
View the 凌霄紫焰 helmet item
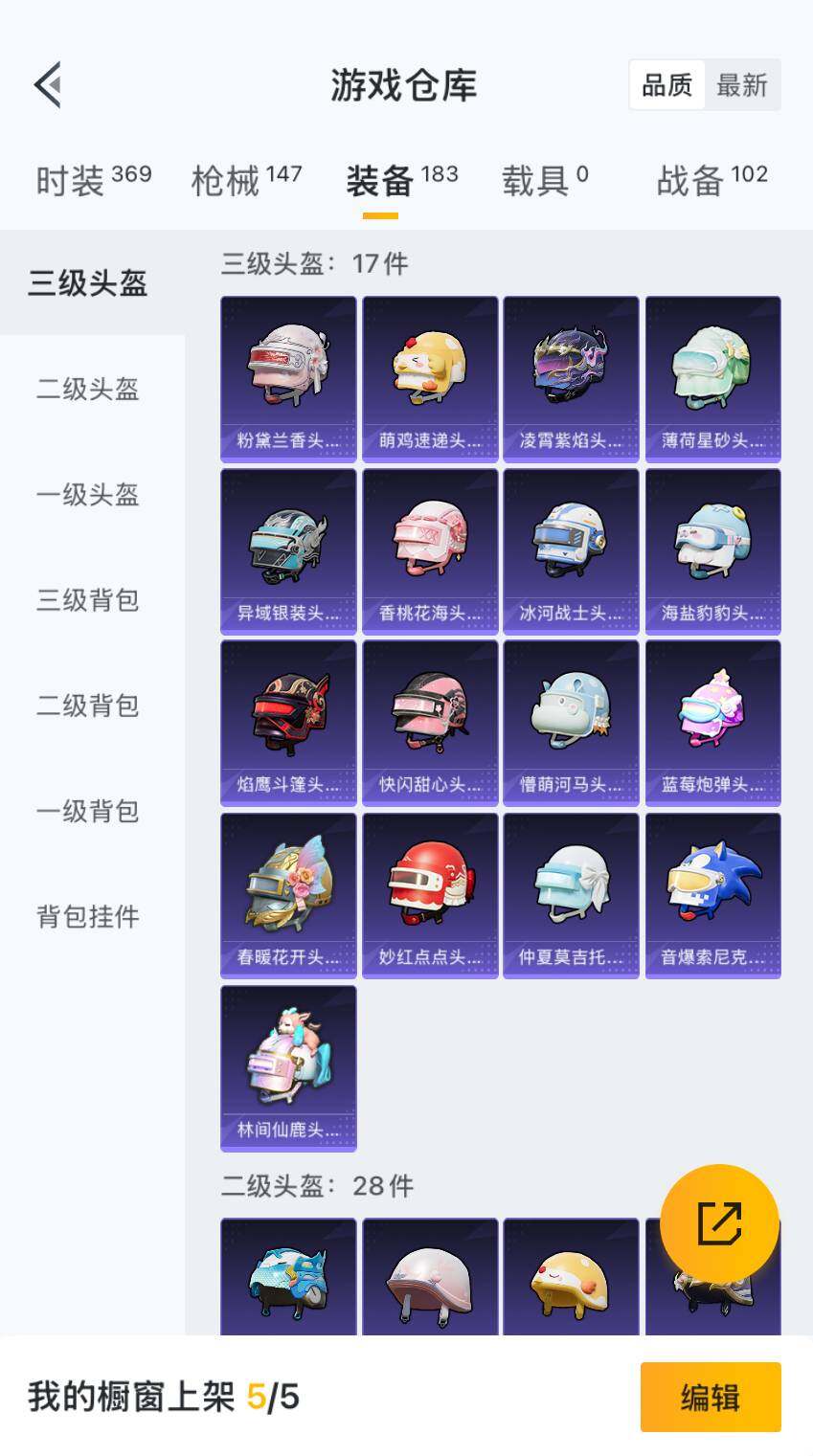tap(571, 379)
